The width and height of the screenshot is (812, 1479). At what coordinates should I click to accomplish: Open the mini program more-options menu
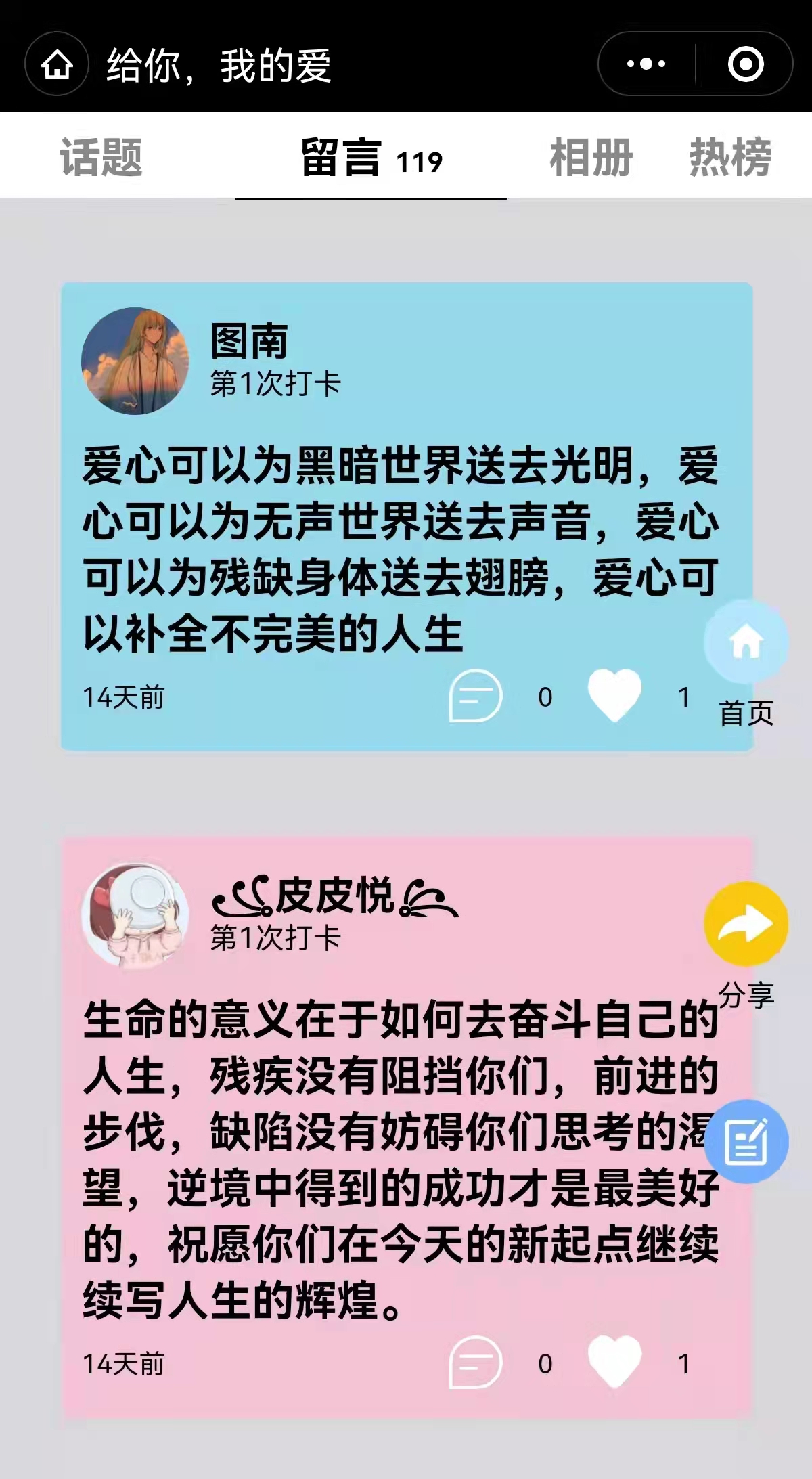coord(646,64)
